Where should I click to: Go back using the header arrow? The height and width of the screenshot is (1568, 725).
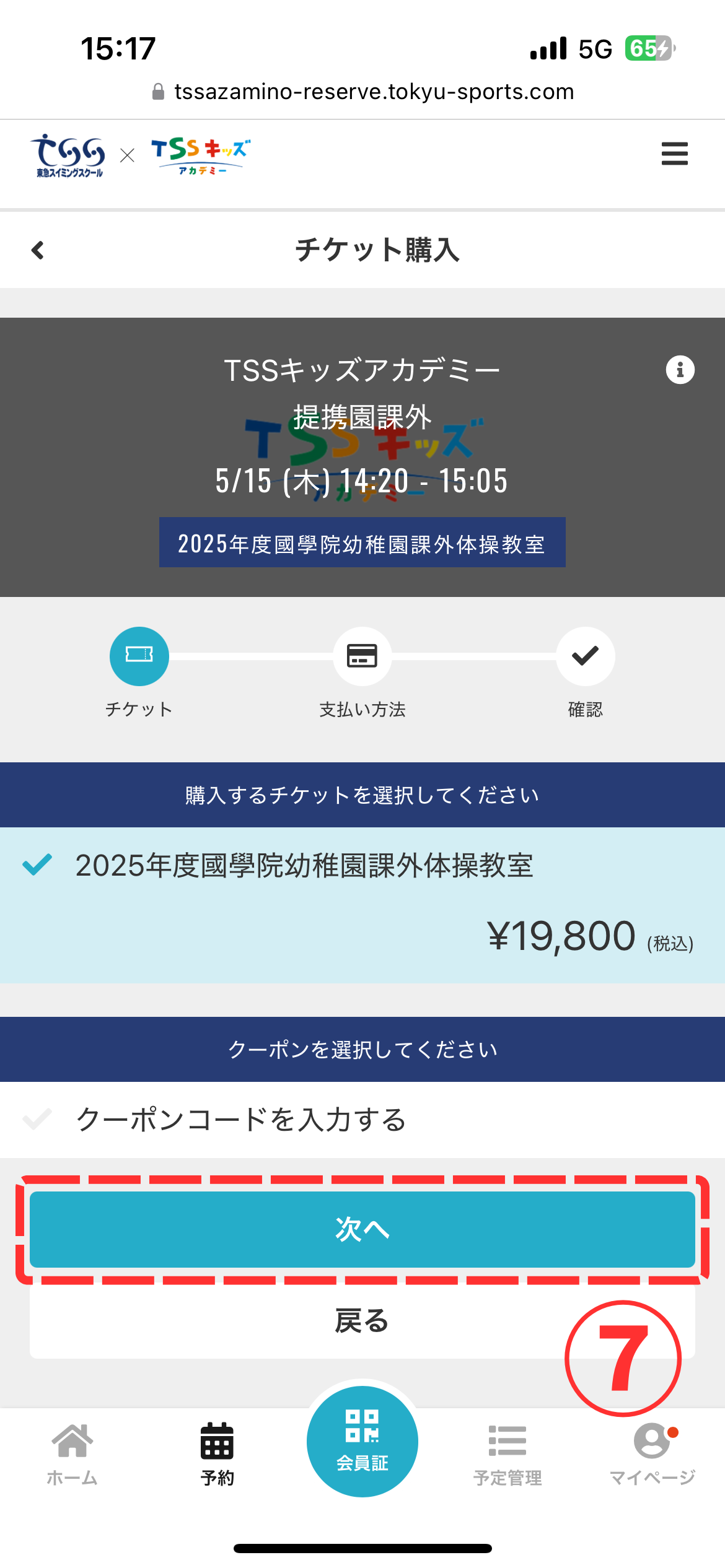click(38, 250)
